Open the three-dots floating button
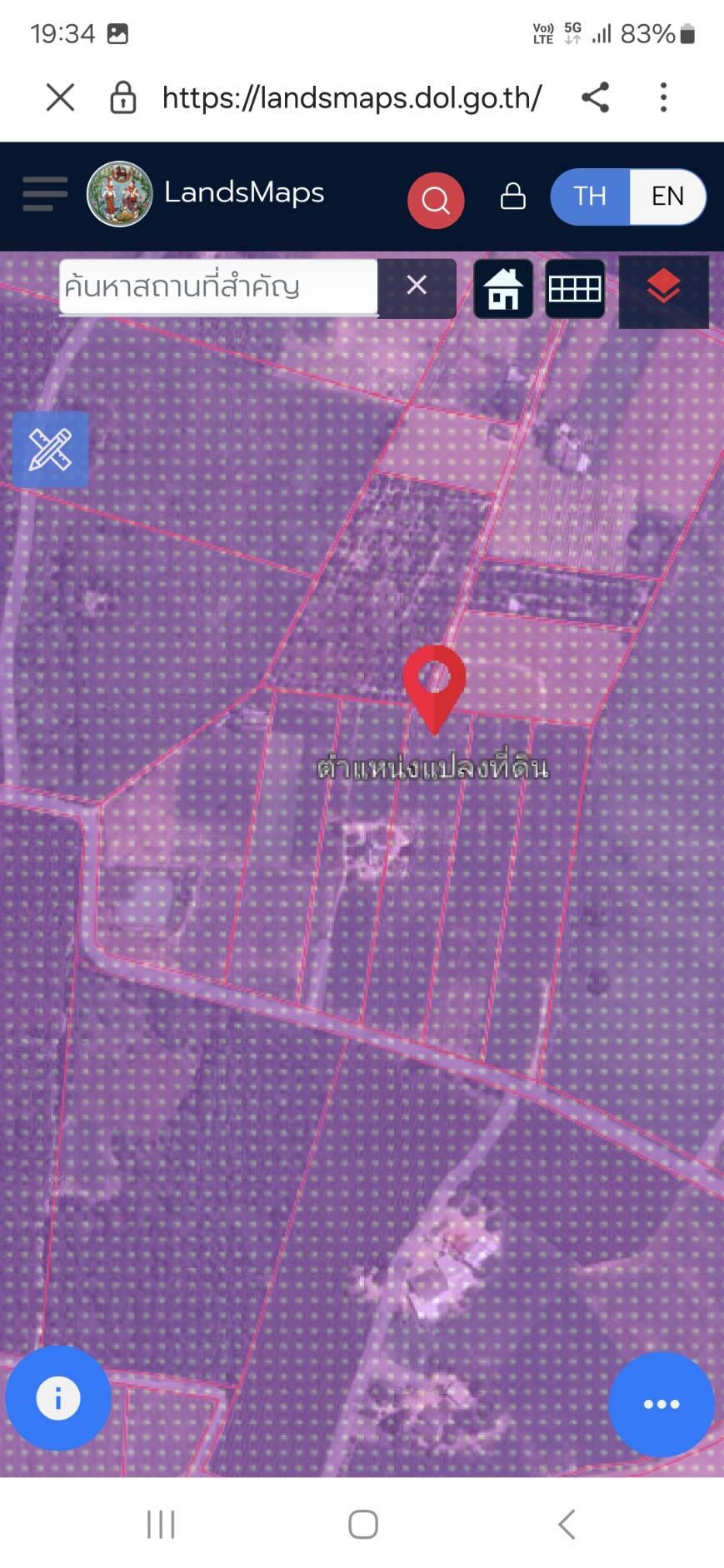 662,1404
